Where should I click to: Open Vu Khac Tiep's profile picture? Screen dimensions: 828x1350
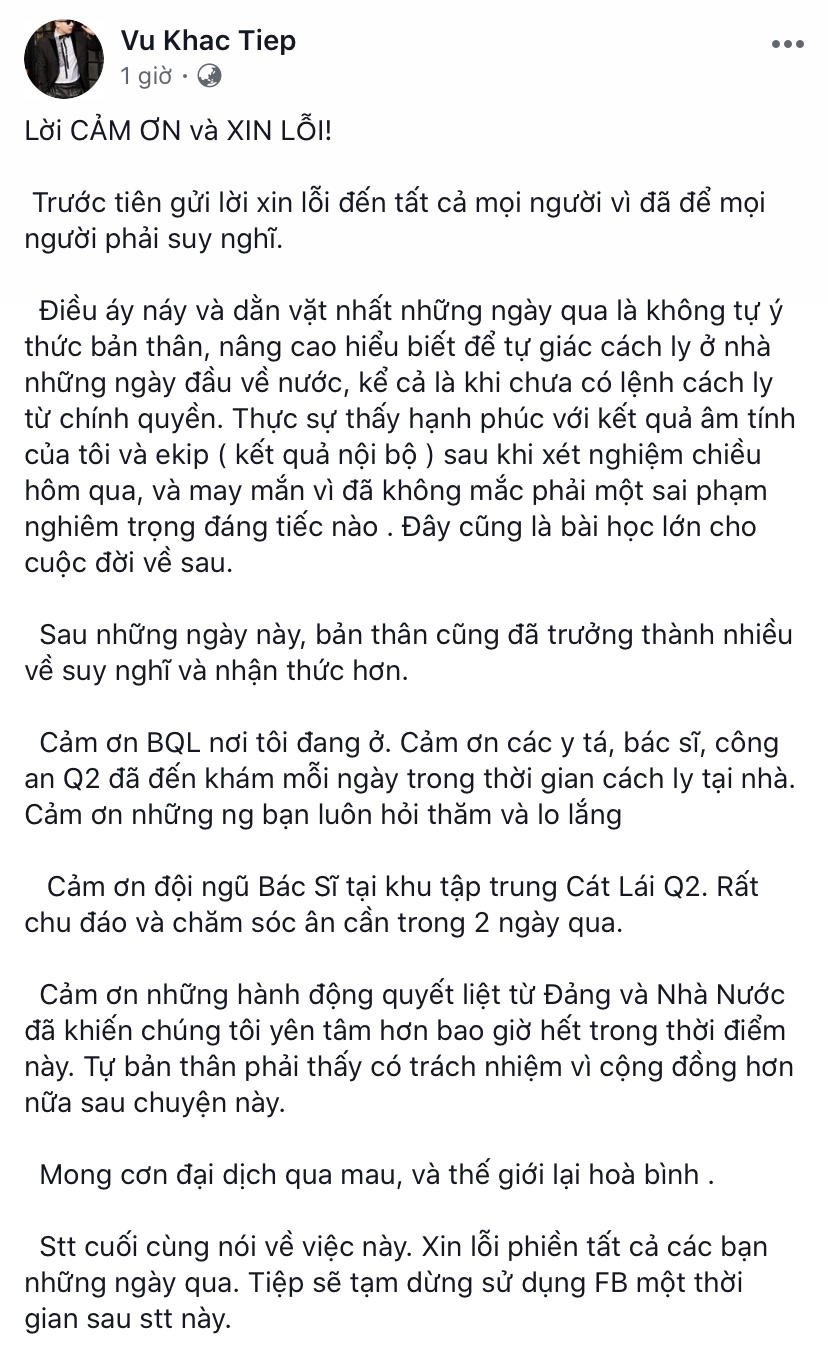[64, 58]
